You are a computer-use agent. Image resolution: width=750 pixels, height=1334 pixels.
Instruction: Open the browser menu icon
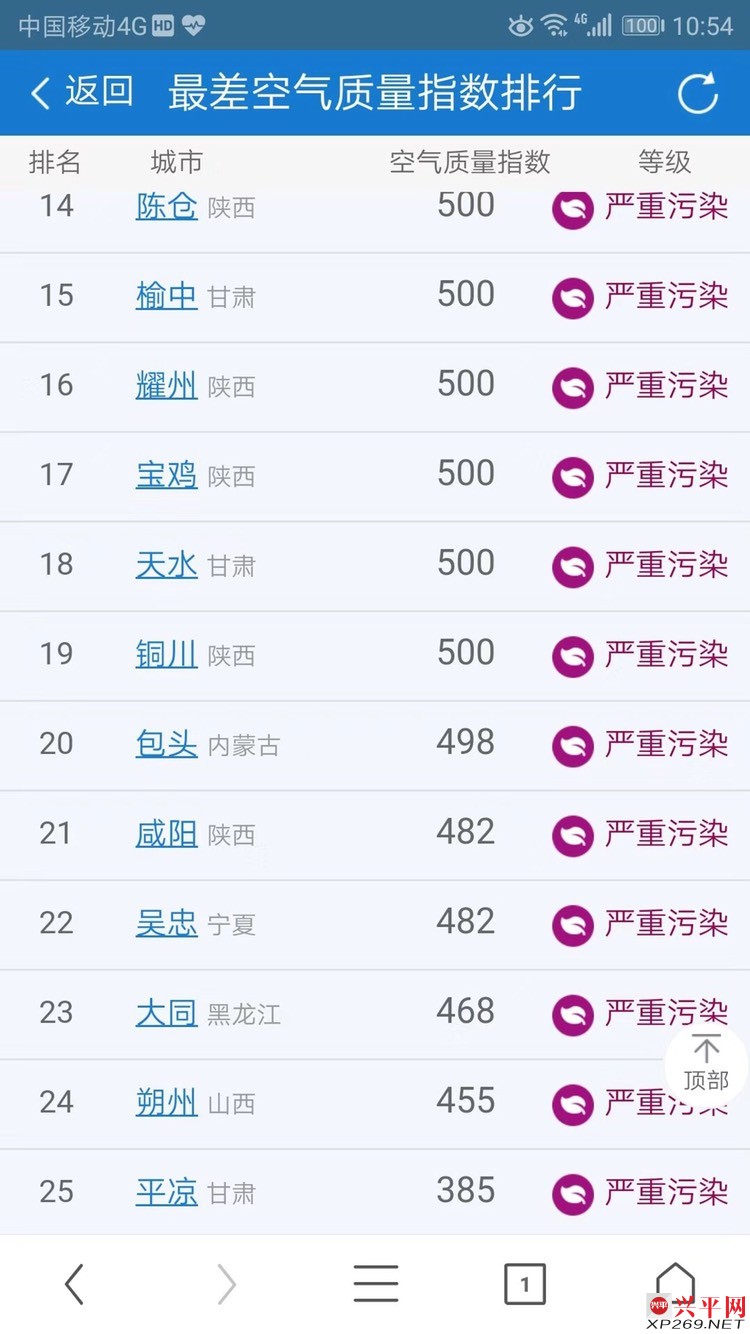[375, 1284]
